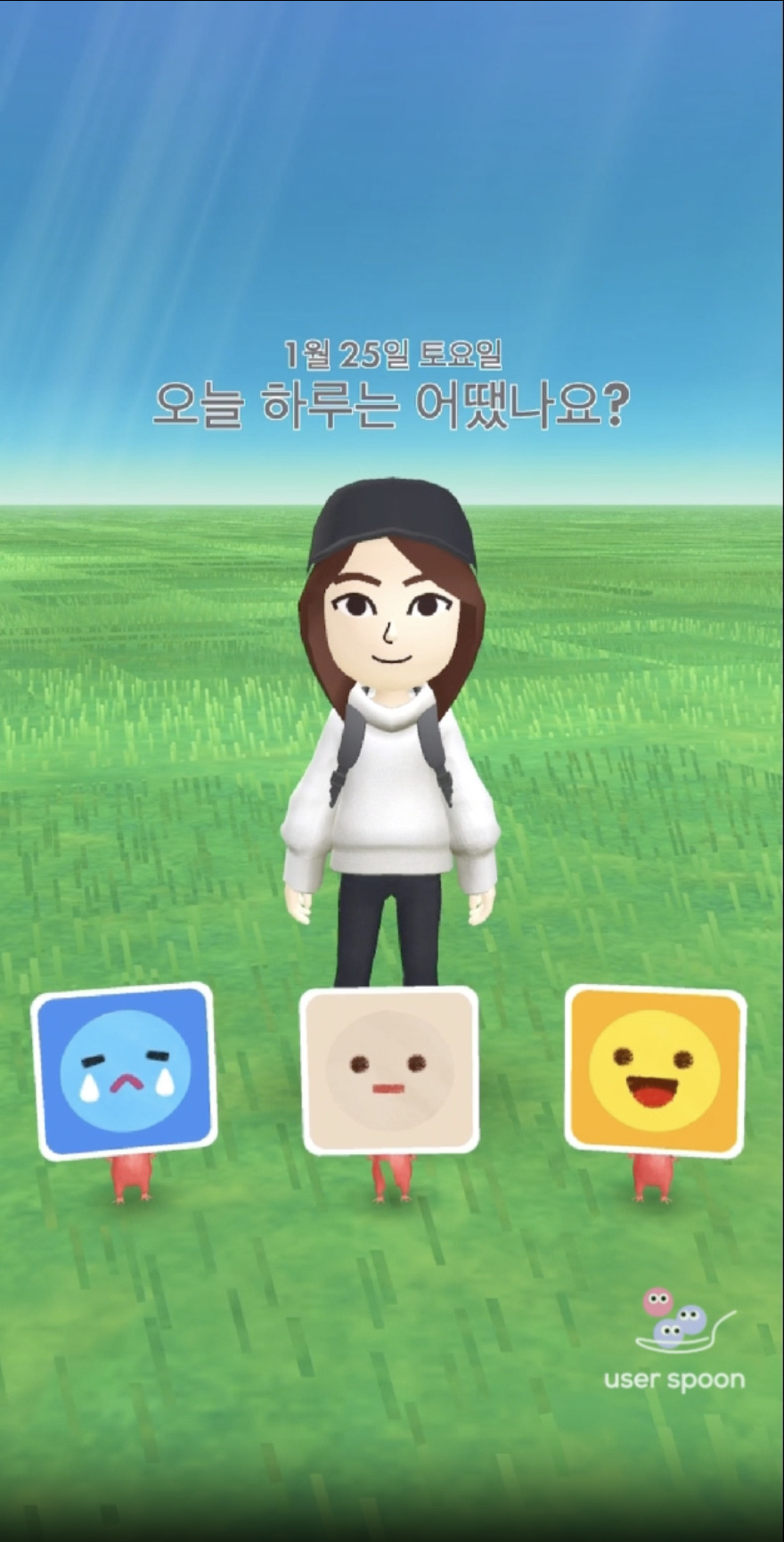Select the sad crying blue face
This screenshot has height=1542, width=784.
125,1071
